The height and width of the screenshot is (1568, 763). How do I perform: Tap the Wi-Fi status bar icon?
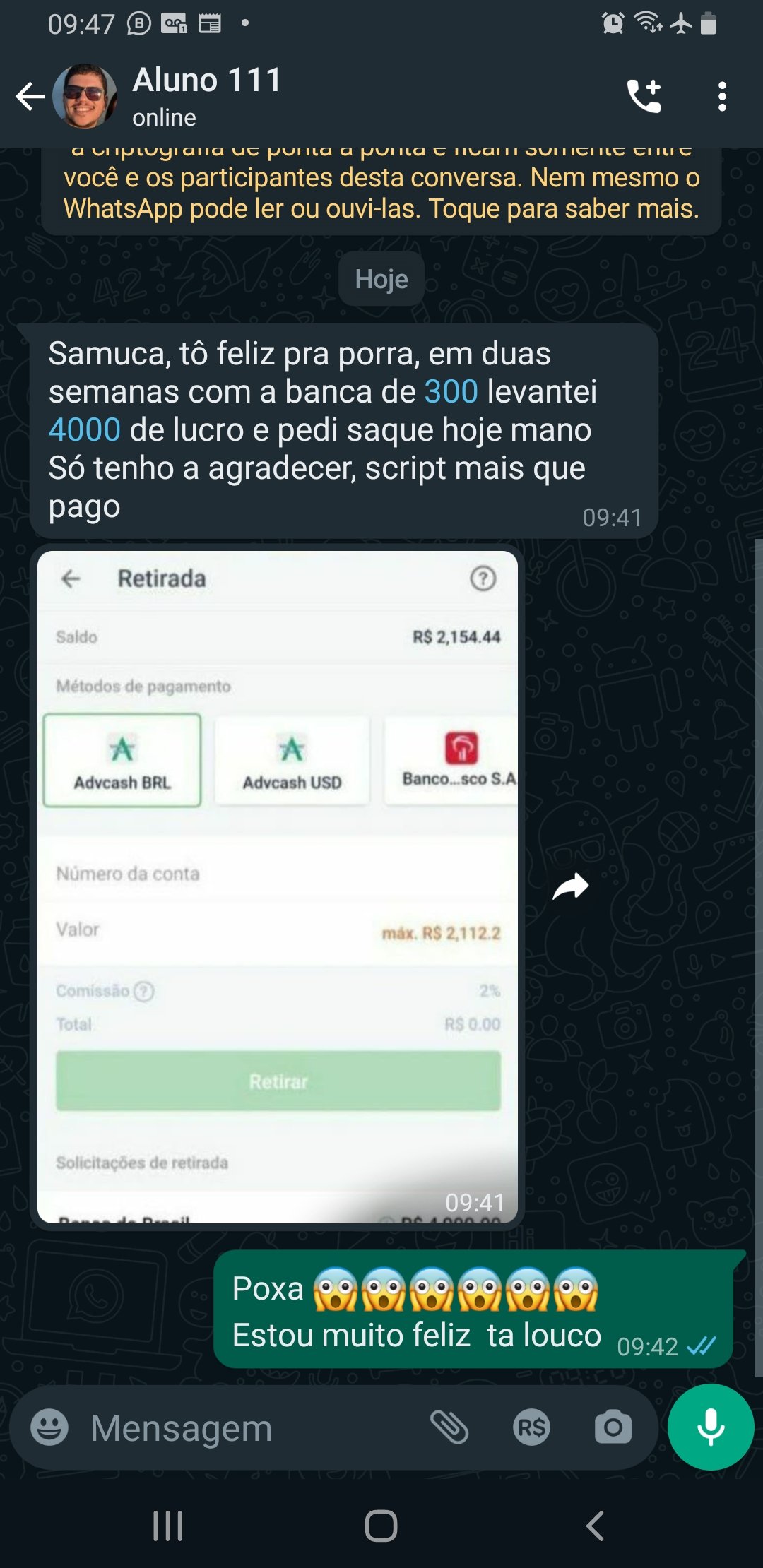pos(647,23)
